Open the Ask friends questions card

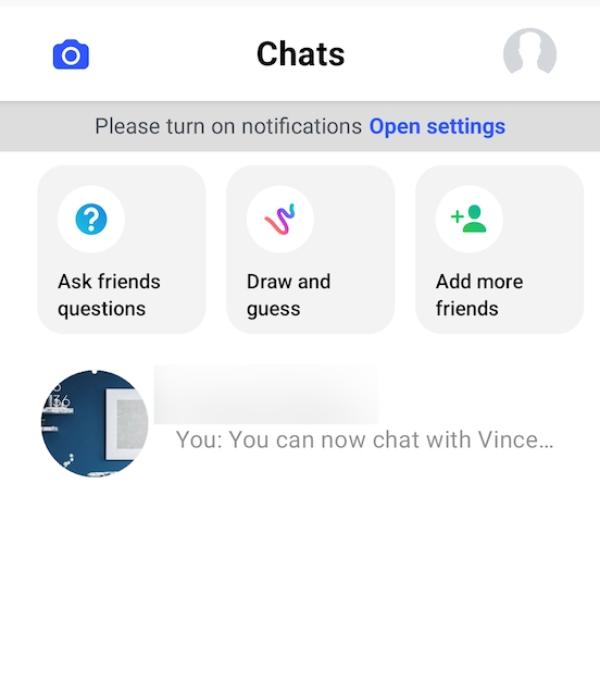coord(121,249)
